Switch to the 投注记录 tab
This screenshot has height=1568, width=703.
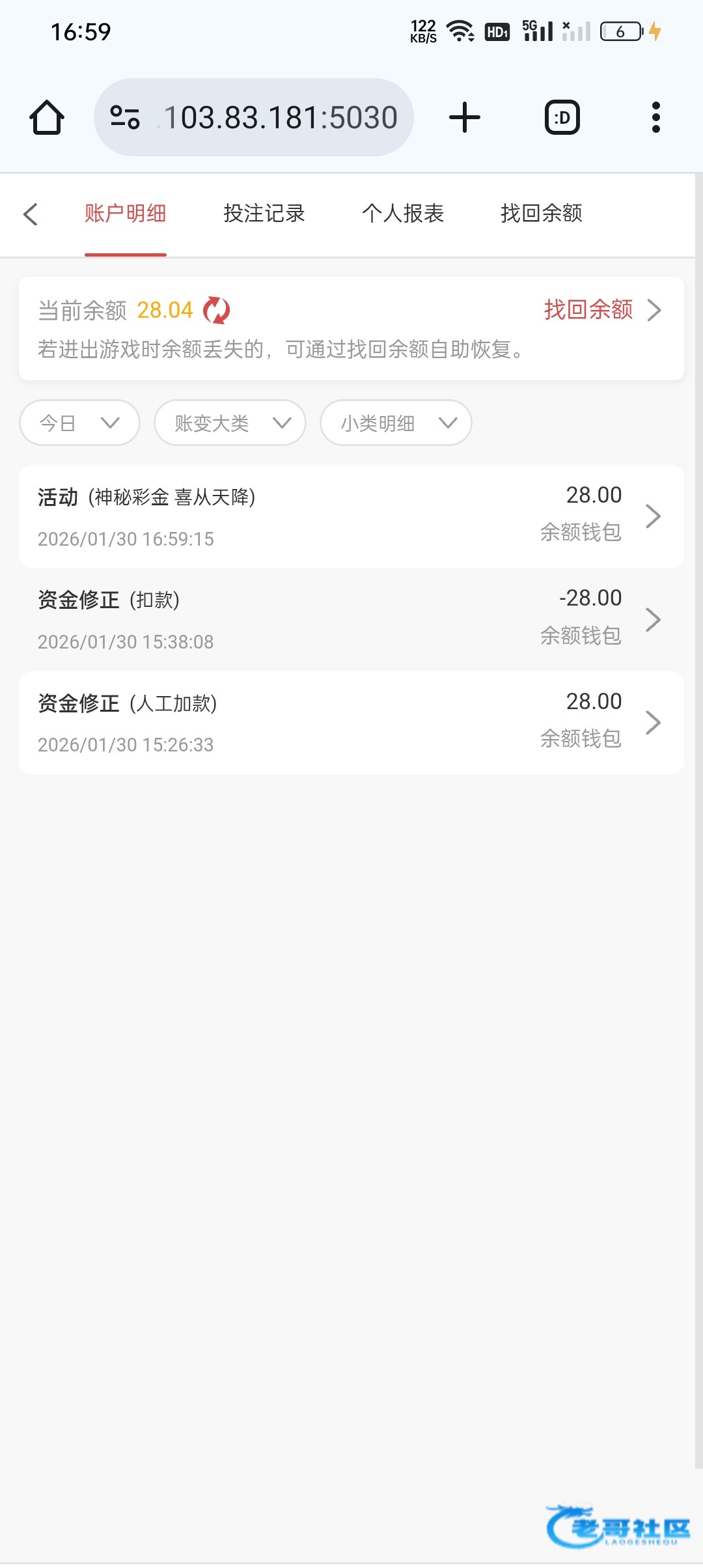[x=264, y=214]
